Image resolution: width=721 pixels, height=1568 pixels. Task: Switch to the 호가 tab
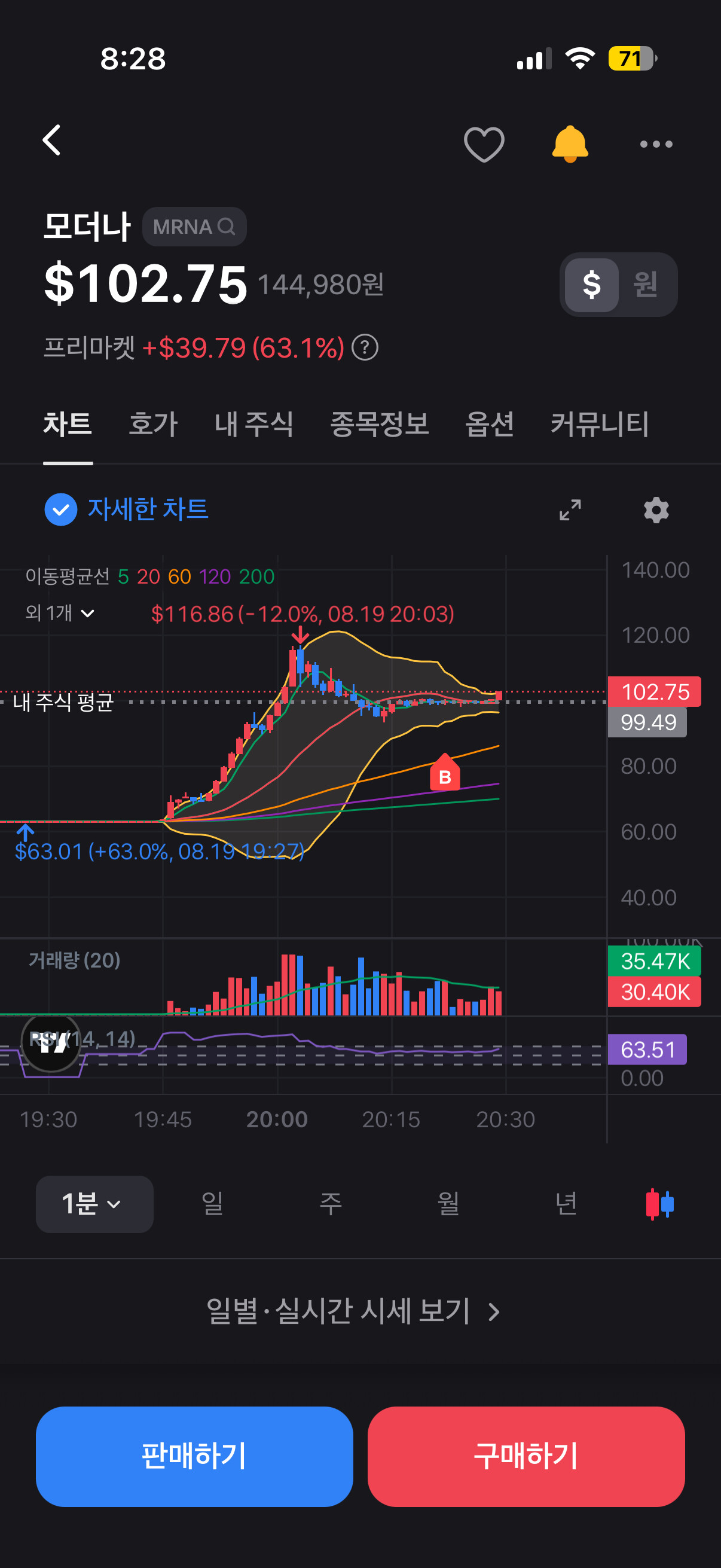point(153,424)
